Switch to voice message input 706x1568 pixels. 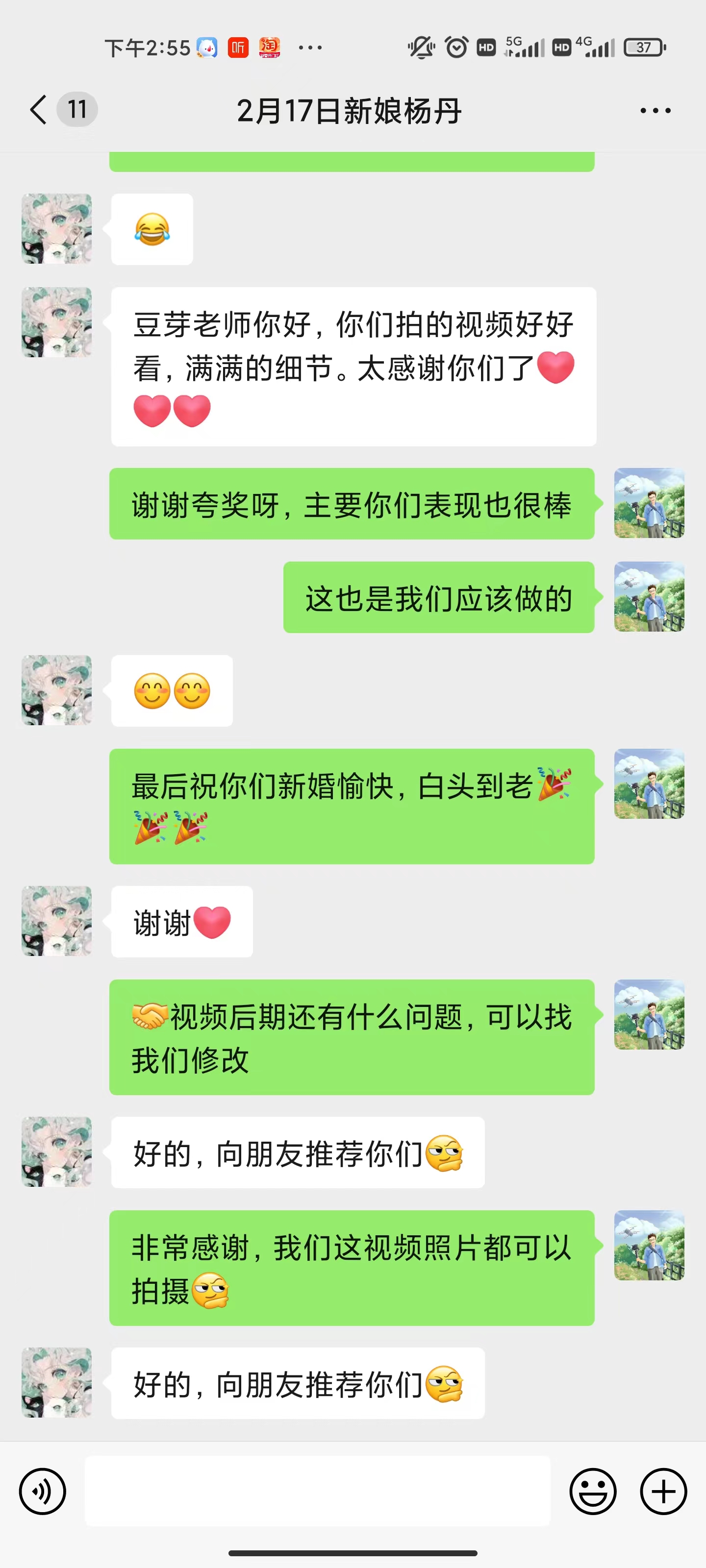pyautogui.click(x=42, y=1491)
